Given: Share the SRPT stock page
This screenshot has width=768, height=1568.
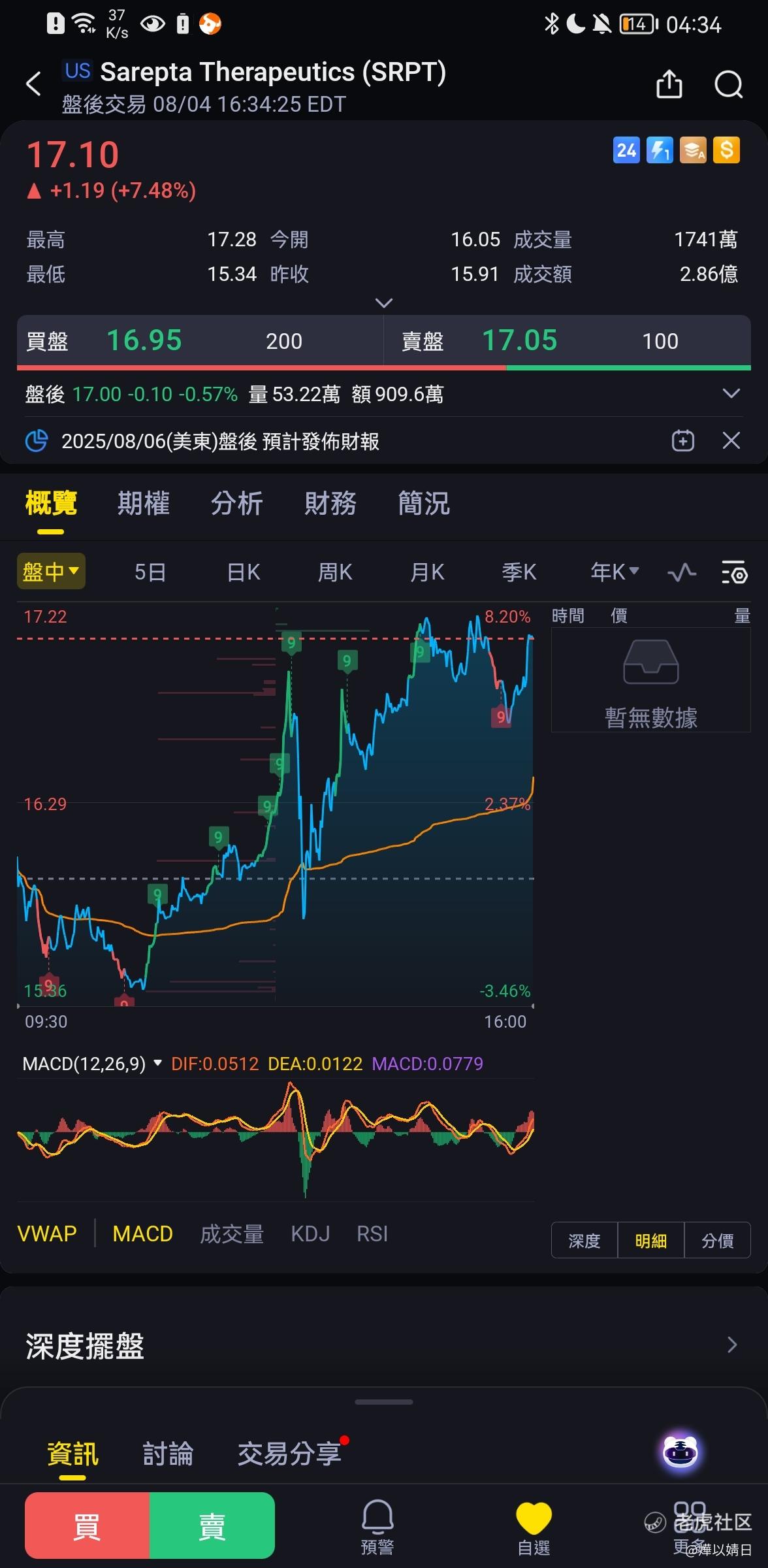Looking at the screenshot, I should [x=669, y=84].
